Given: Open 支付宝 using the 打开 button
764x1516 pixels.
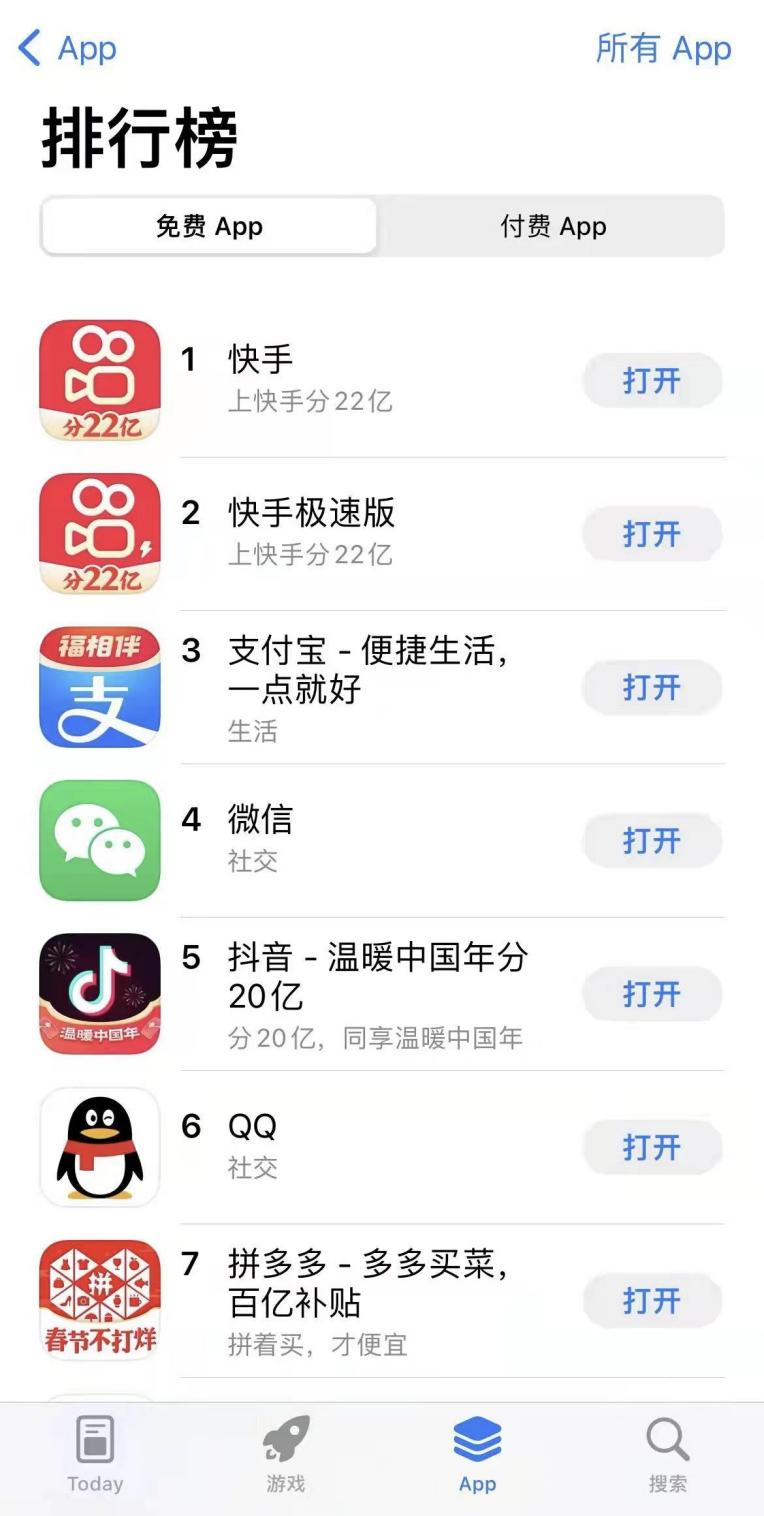Looking at the screenshot, I should (652, 688).
